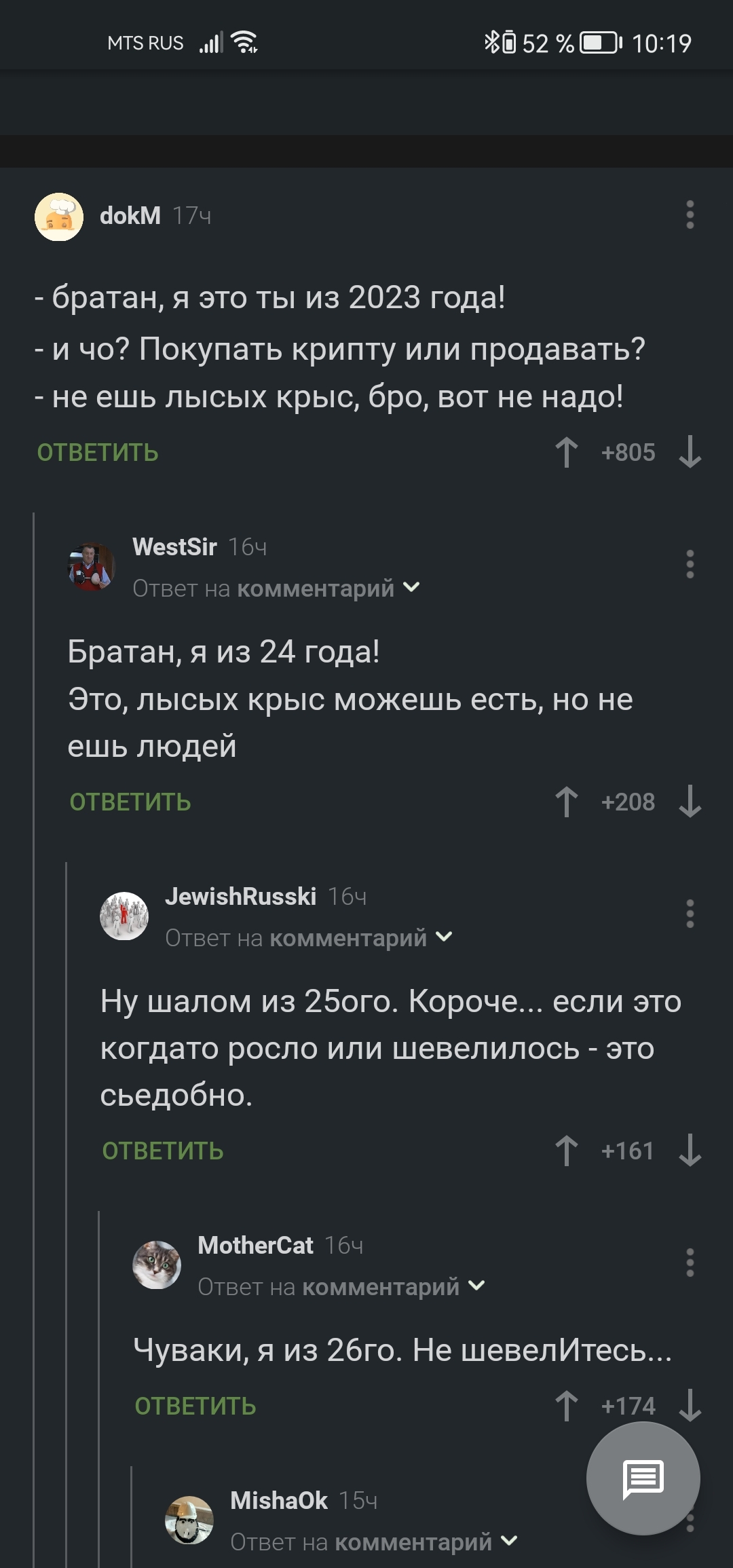This screenshot has height=1568, width=733.
Task: Expand the parent comment of WestSir's reply
Action: point(411,588)
